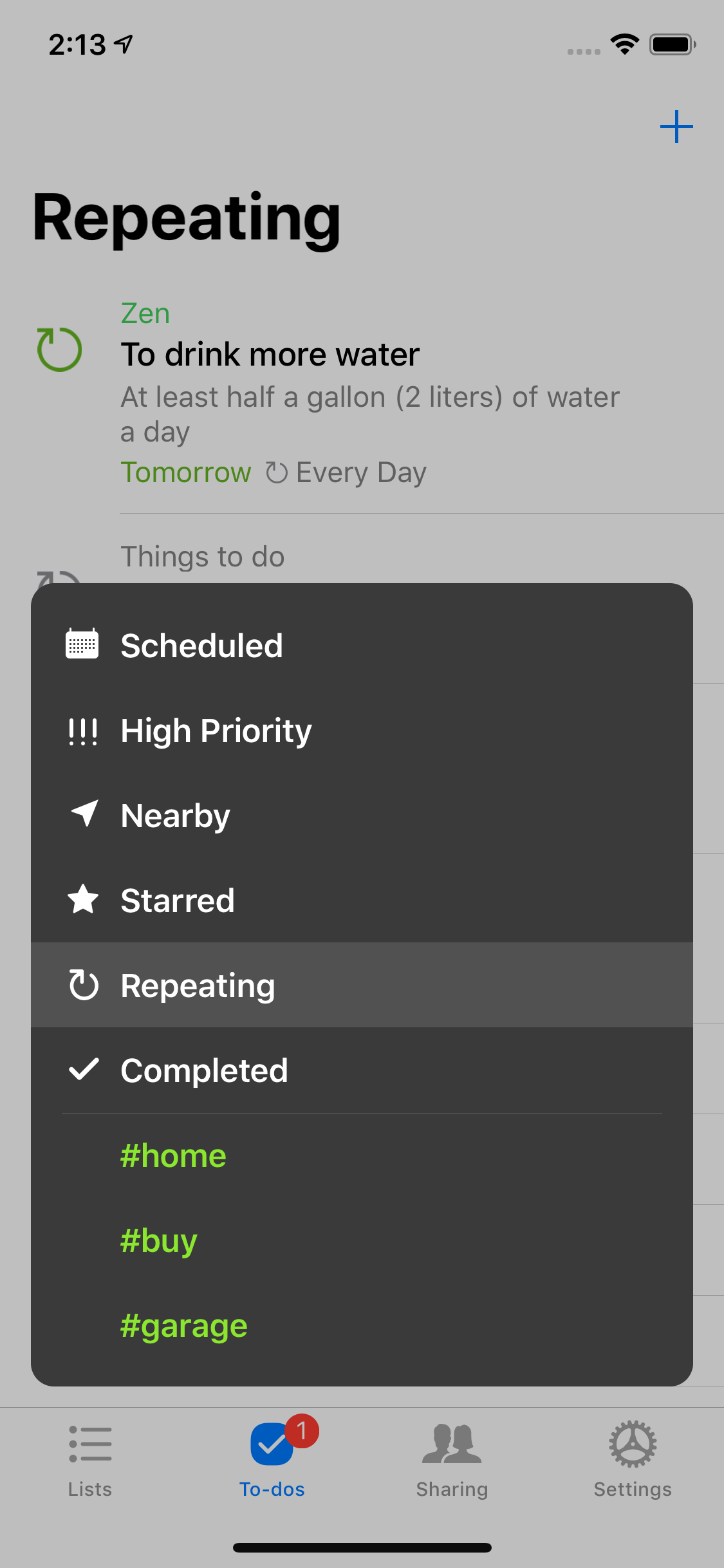Image resolution: width=724 pixels, height=1568 pixels.
Task: Add a new to-do with plus icon
Action: coord(676,127)
